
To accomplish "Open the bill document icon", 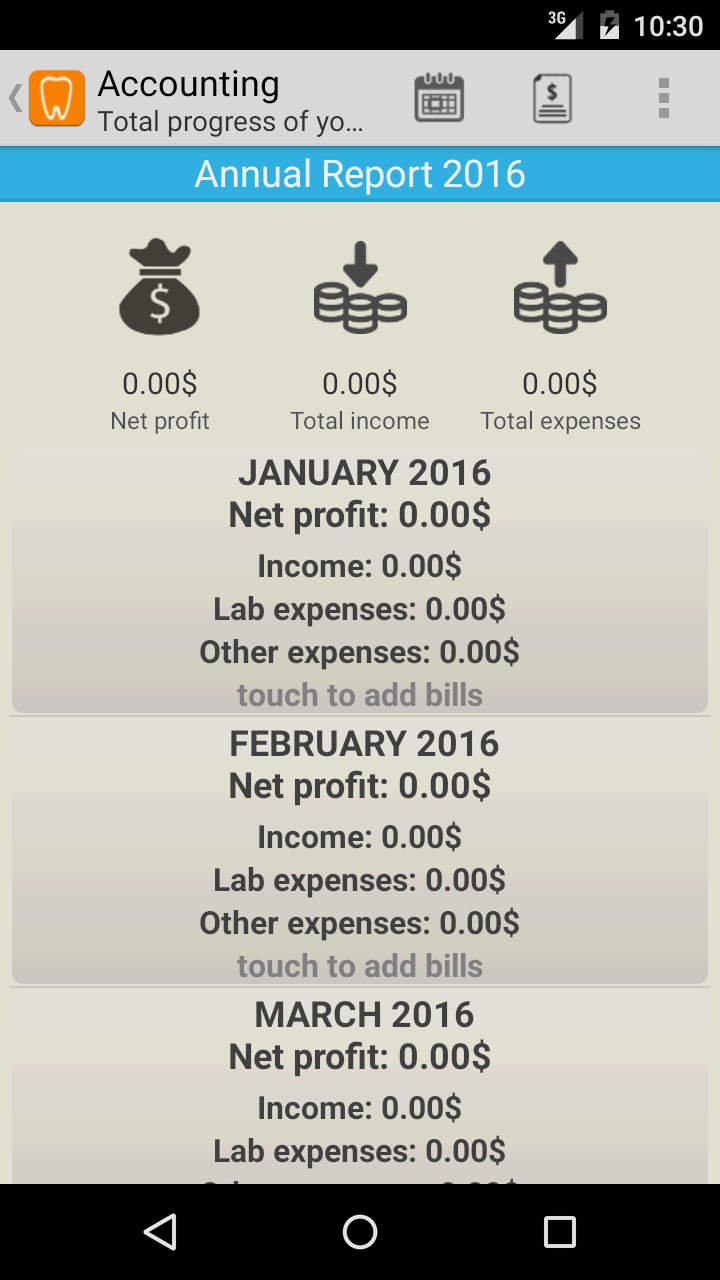I will point(552,98).
